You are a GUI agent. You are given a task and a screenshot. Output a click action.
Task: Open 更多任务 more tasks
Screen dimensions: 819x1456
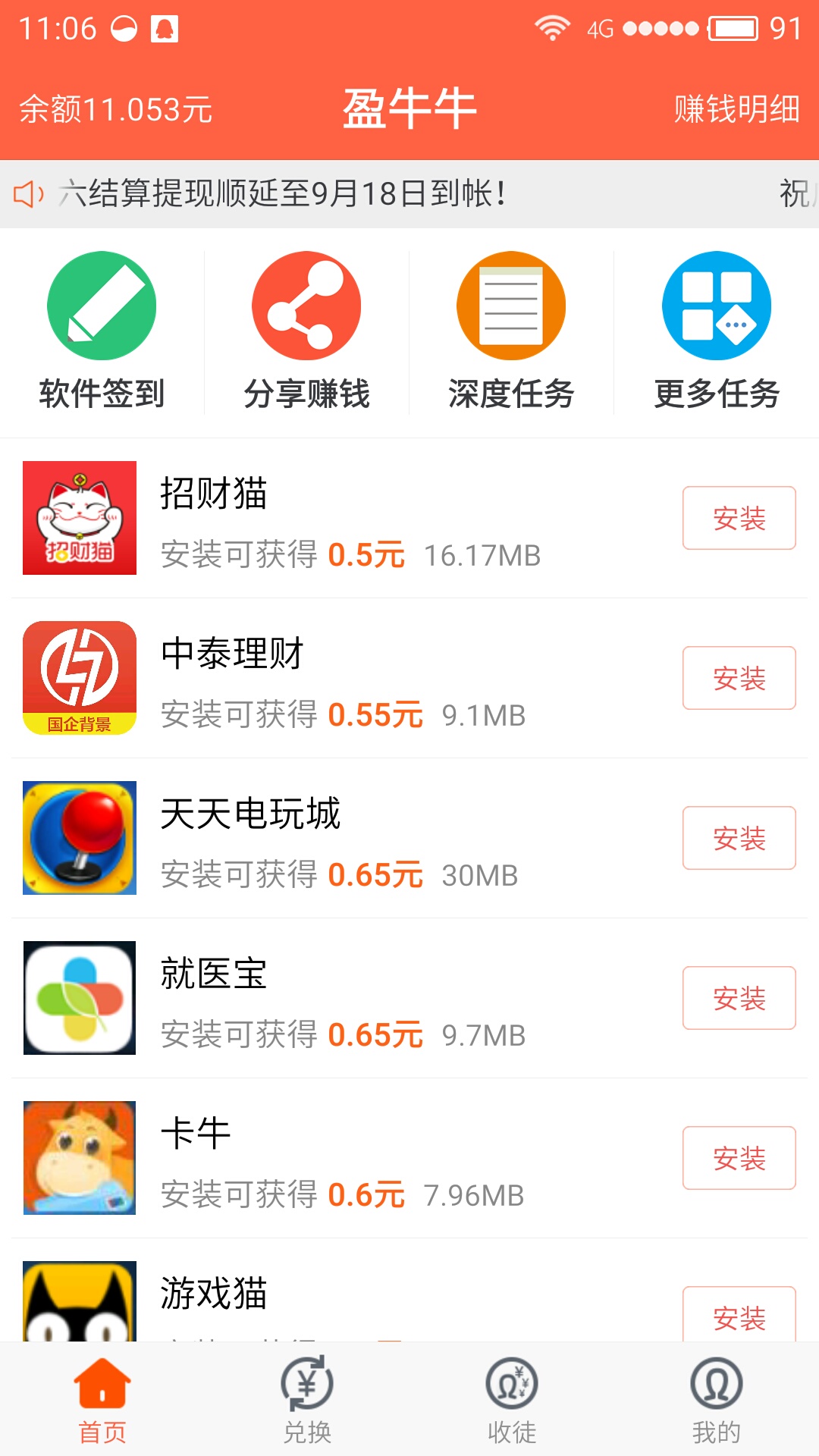[716, 331]
